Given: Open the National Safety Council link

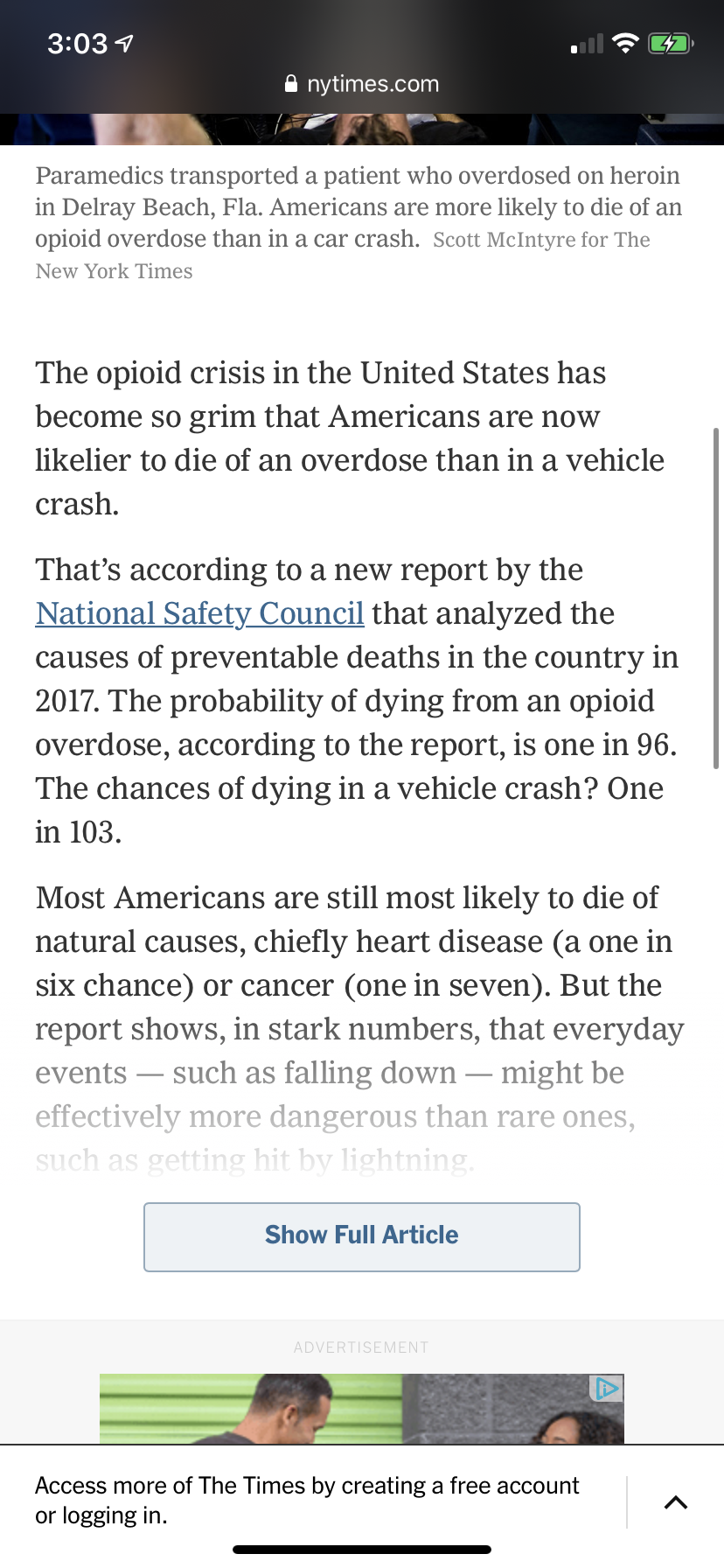Looking at the screenshot, I should pyautogui.click(x=199, y=613).
